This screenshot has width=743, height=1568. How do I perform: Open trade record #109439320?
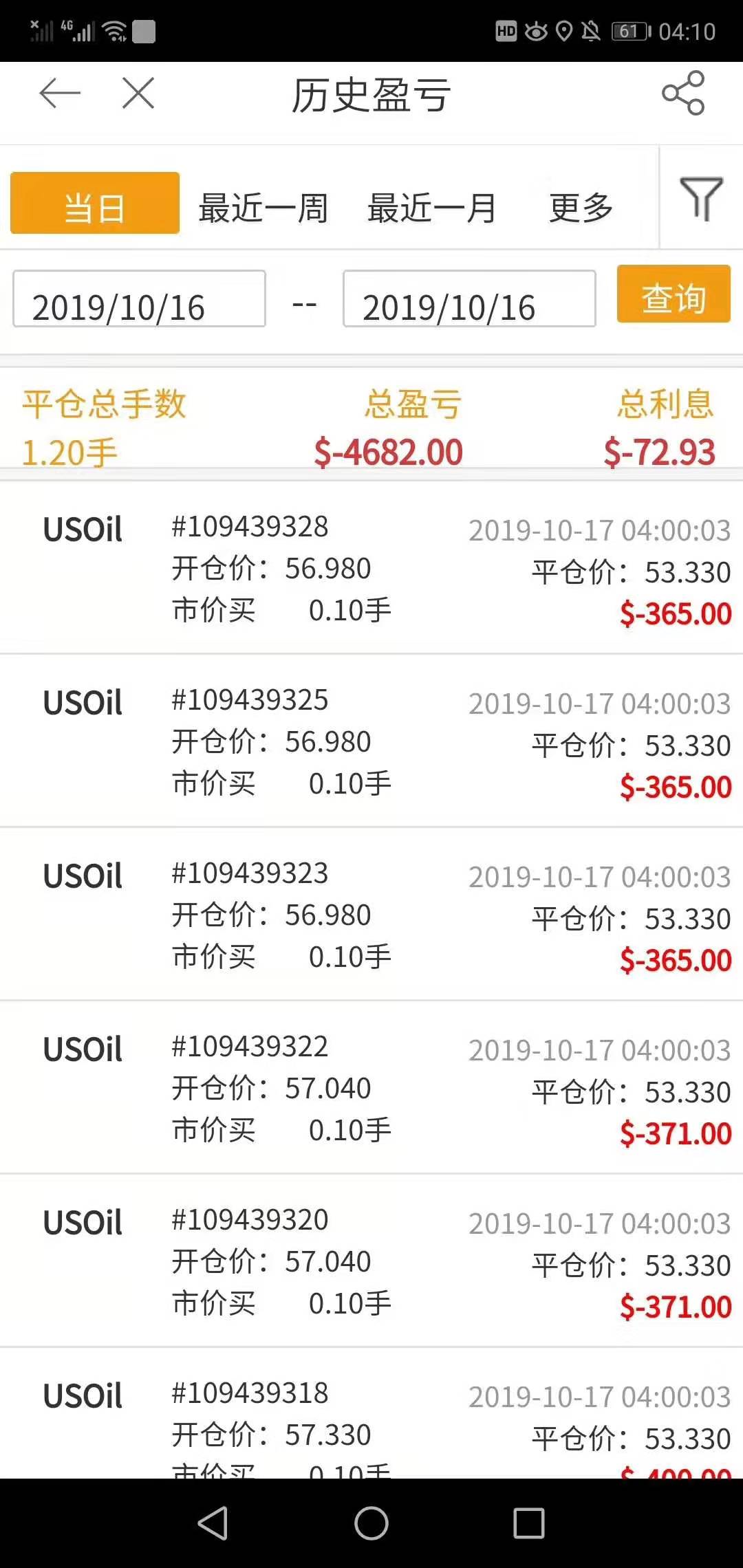371,1263
